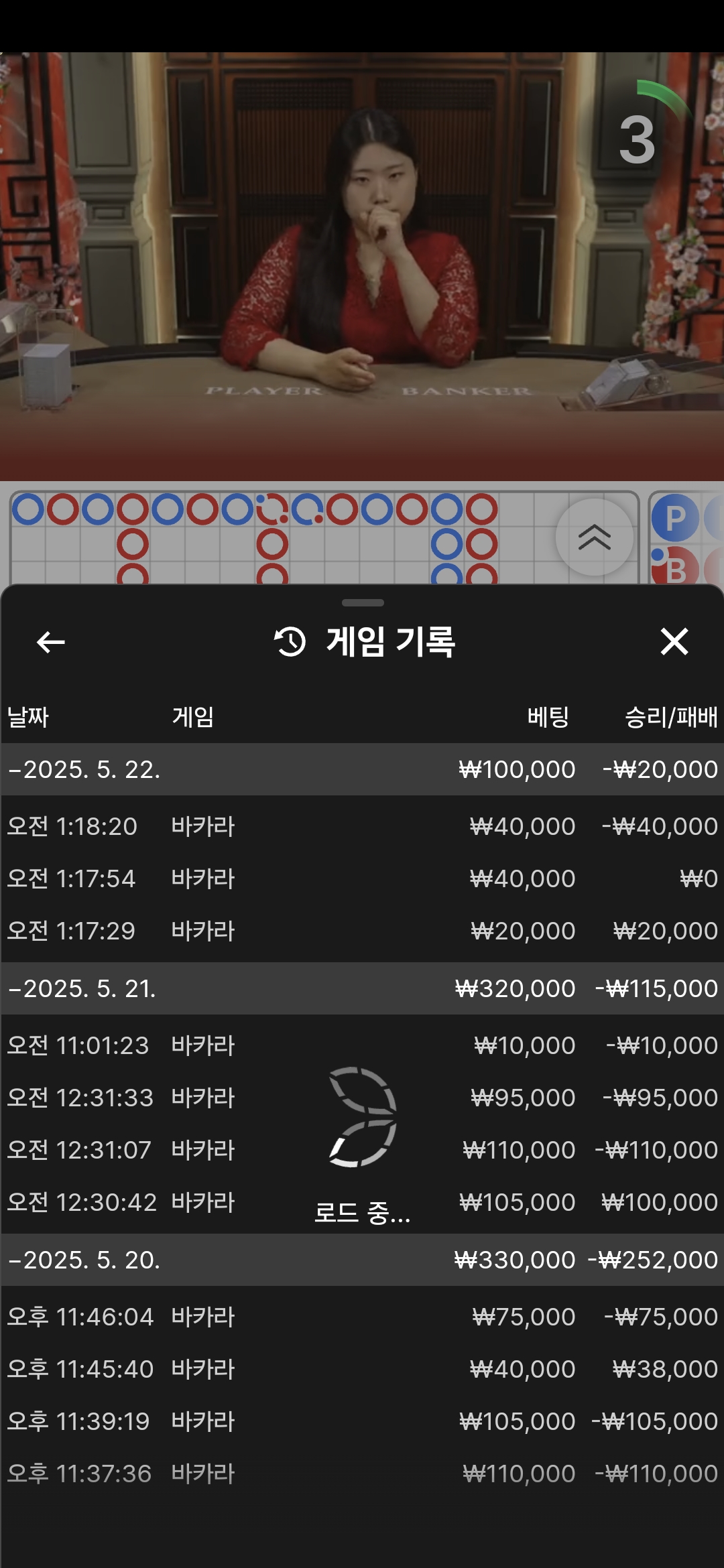The height and width of the screenshot is (1568, 724).
Task: Tap the drag handle atop the history sheet
Action: tap(363, 603)
